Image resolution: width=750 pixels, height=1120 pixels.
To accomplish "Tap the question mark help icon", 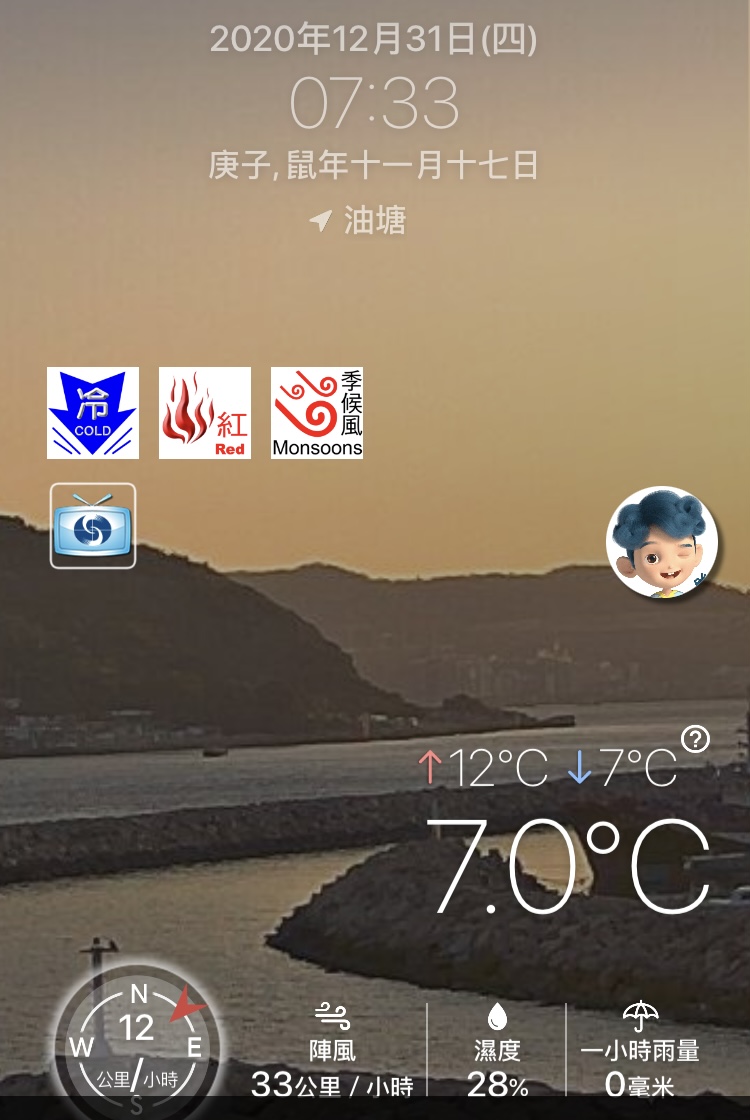I will click(x=695, y=739).
